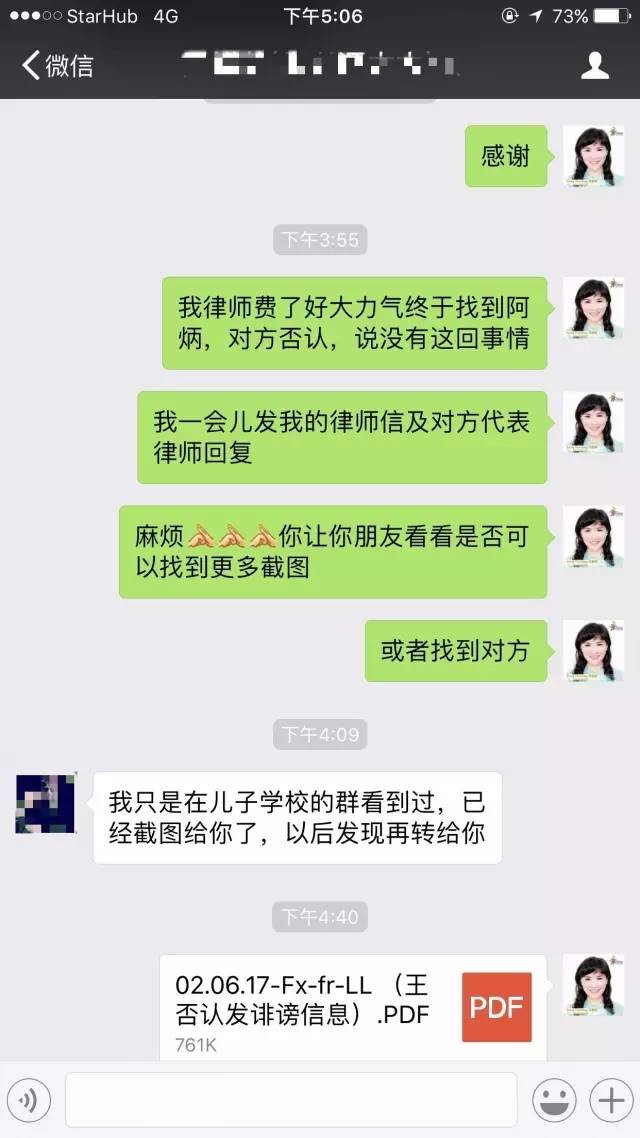Viewport: 640px width, 1138px height.
Task: Go back to the 微信 chat list
Action: 57,66
